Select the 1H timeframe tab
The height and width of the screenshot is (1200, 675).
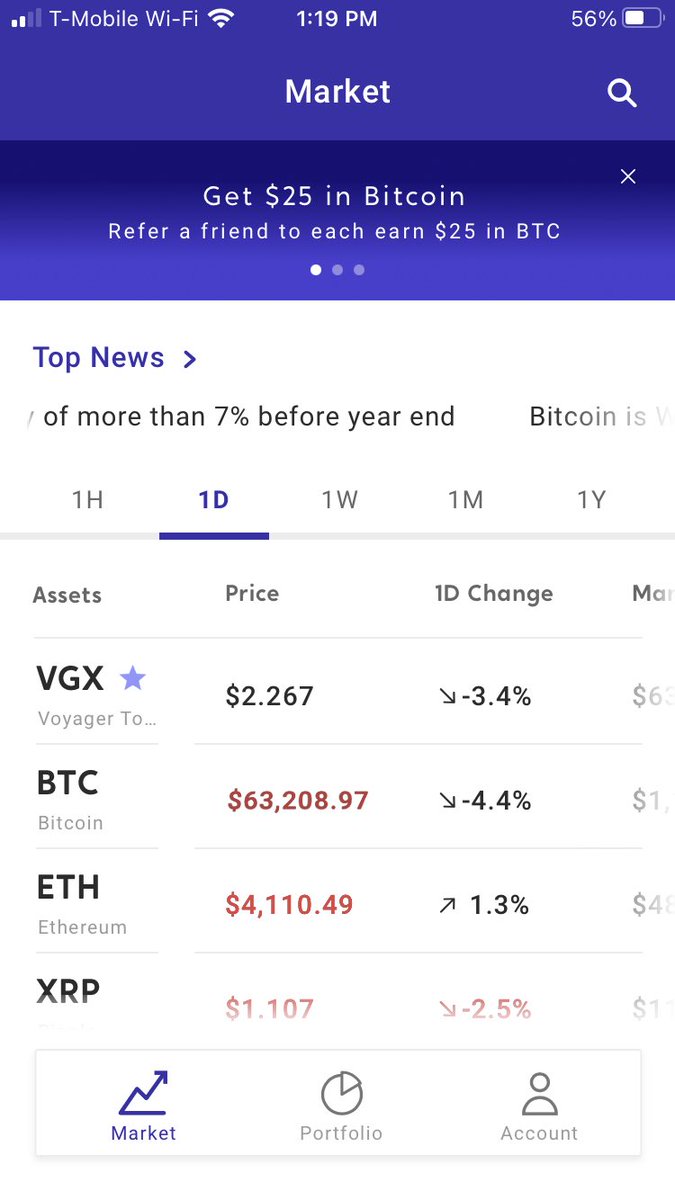point(87,499)
